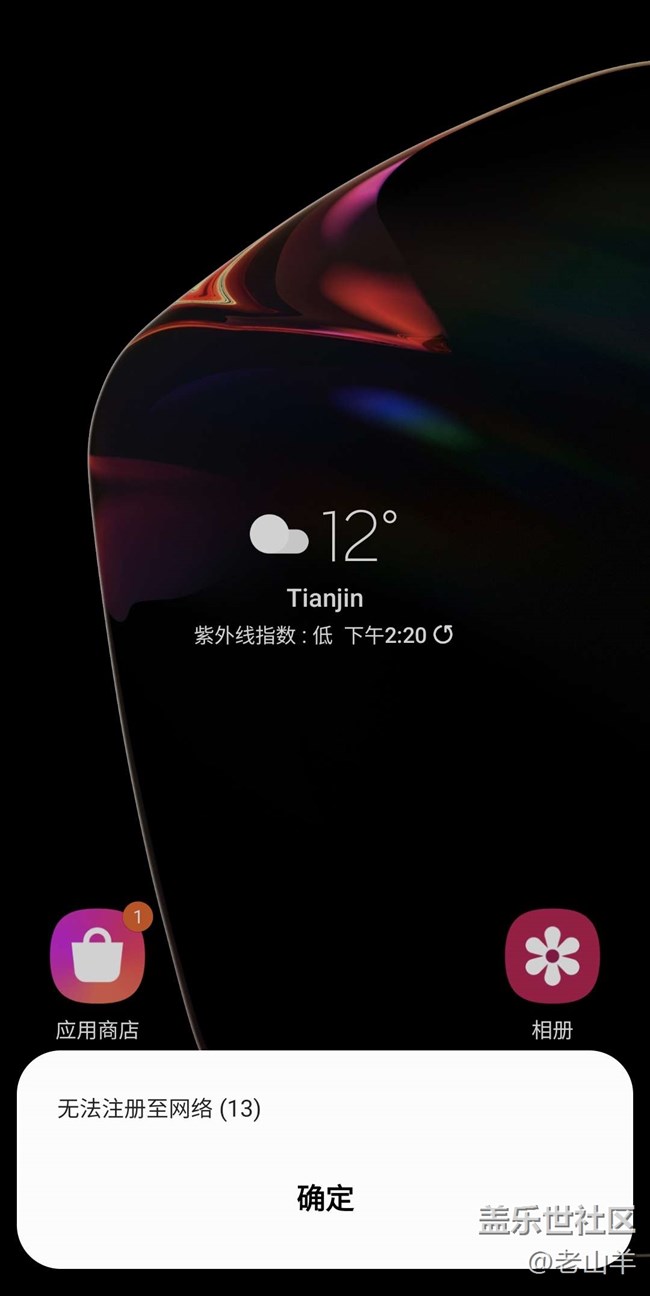Refresh the weather widget
The image size is (650, 1296).
[443, 634]
